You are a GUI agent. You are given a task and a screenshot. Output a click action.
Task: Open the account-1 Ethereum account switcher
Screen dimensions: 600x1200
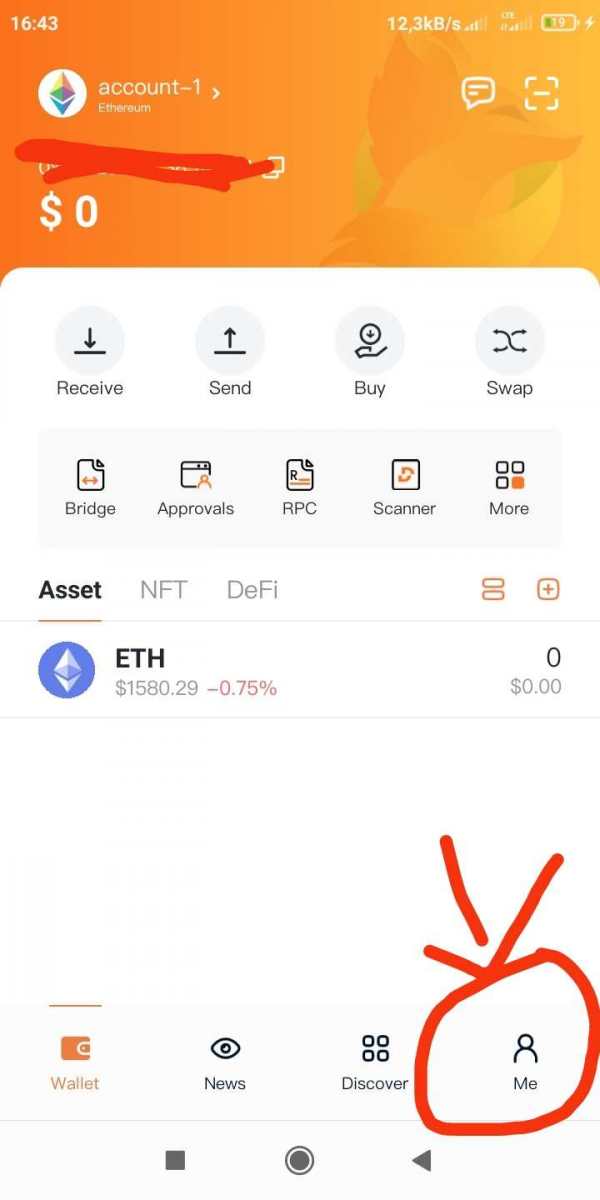[150, 92]
